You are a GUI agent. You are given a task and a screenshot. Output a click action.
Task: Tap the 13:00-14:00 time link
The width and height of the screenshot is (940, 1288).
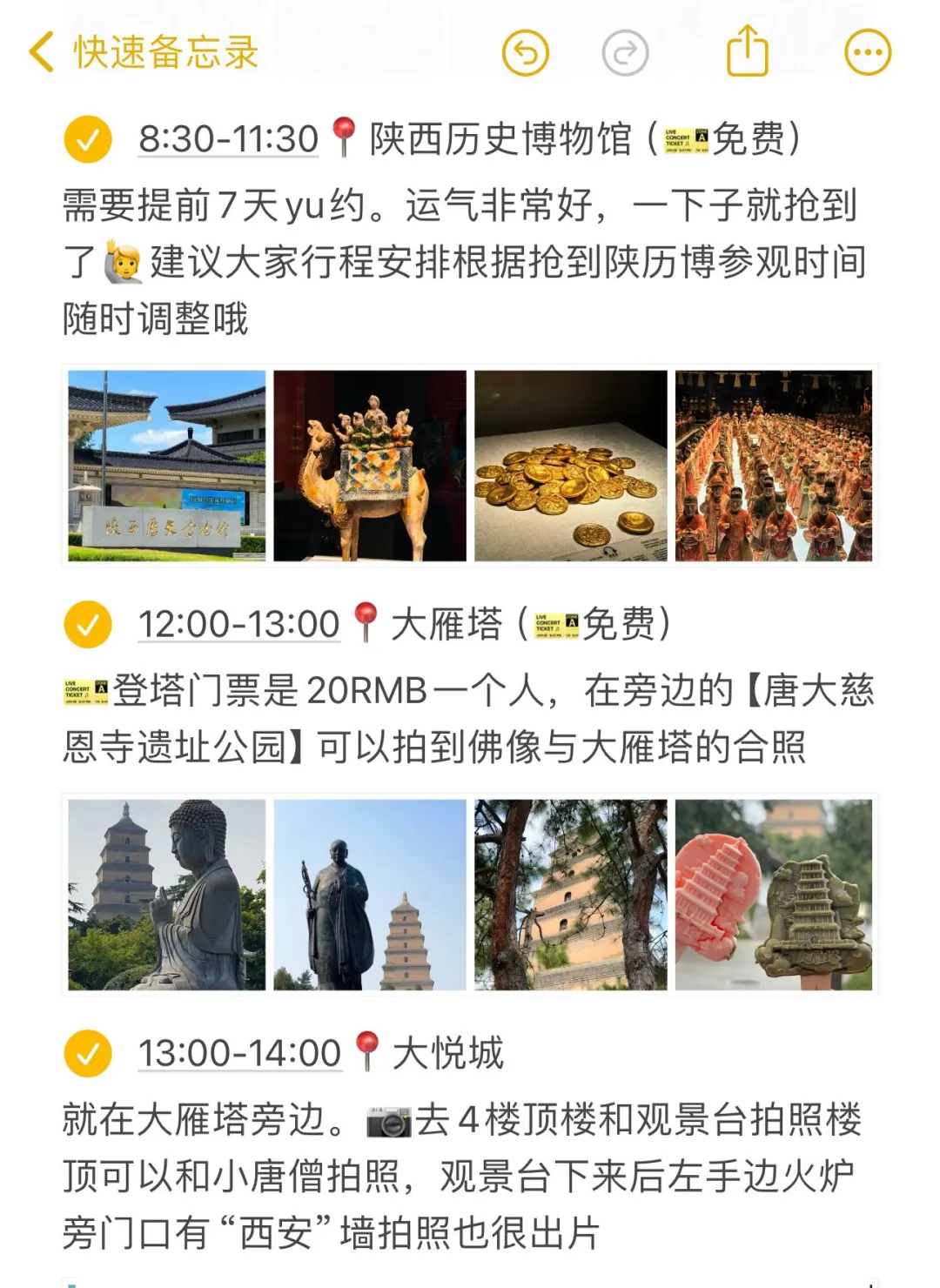[239, 1054]
